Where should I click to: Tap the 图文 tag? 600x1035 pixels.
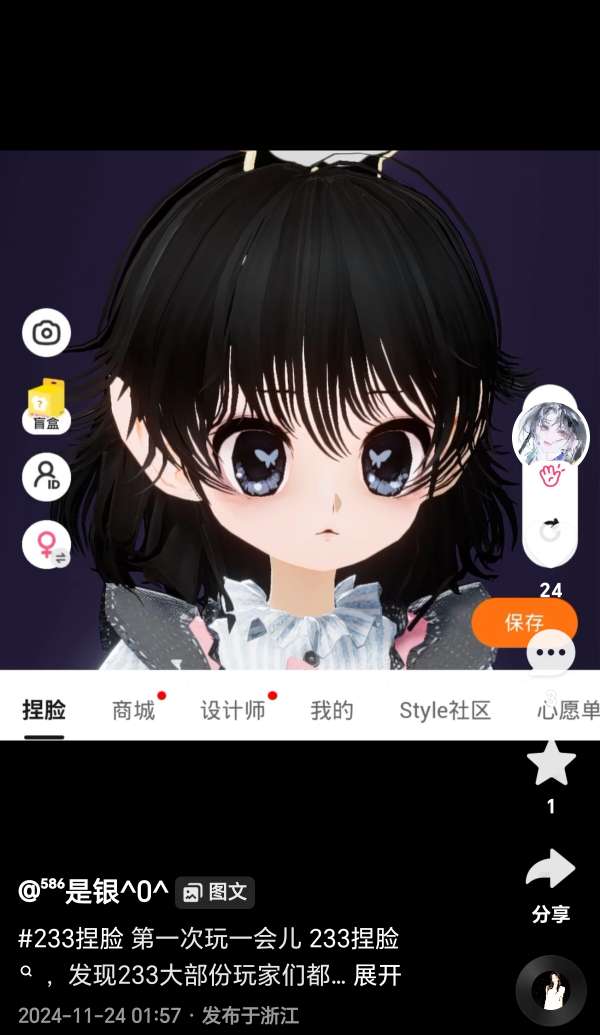pos(215,892)
